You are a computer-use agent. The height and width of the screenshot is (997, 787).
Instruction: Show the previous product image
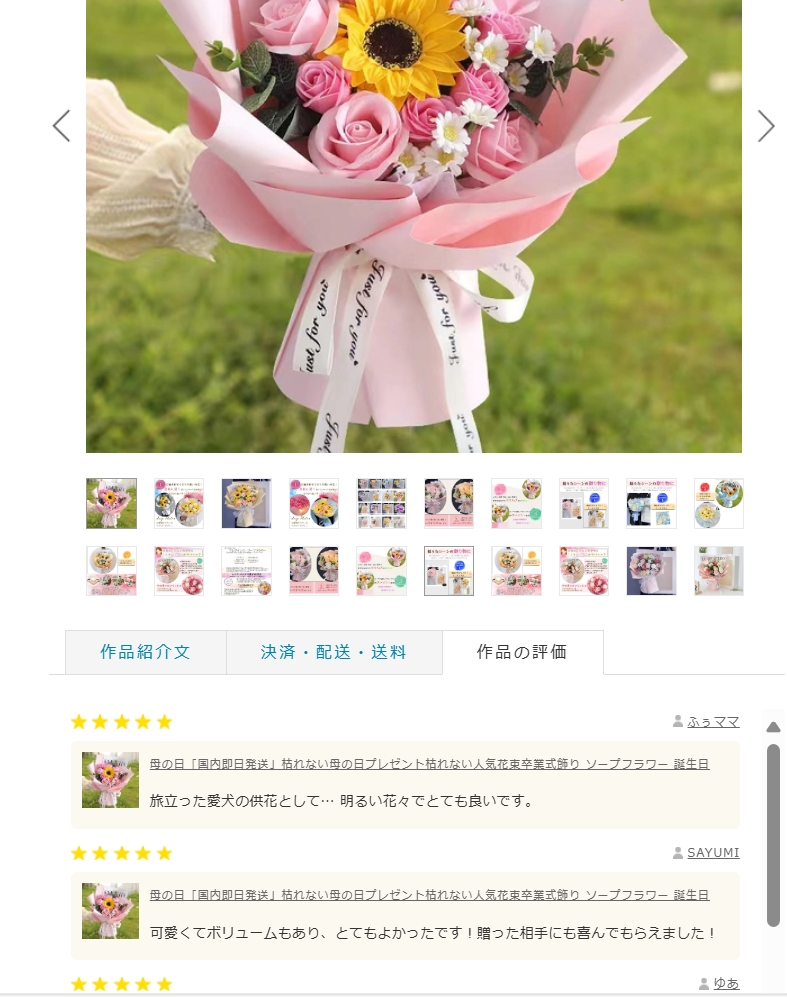coord(61,126)
